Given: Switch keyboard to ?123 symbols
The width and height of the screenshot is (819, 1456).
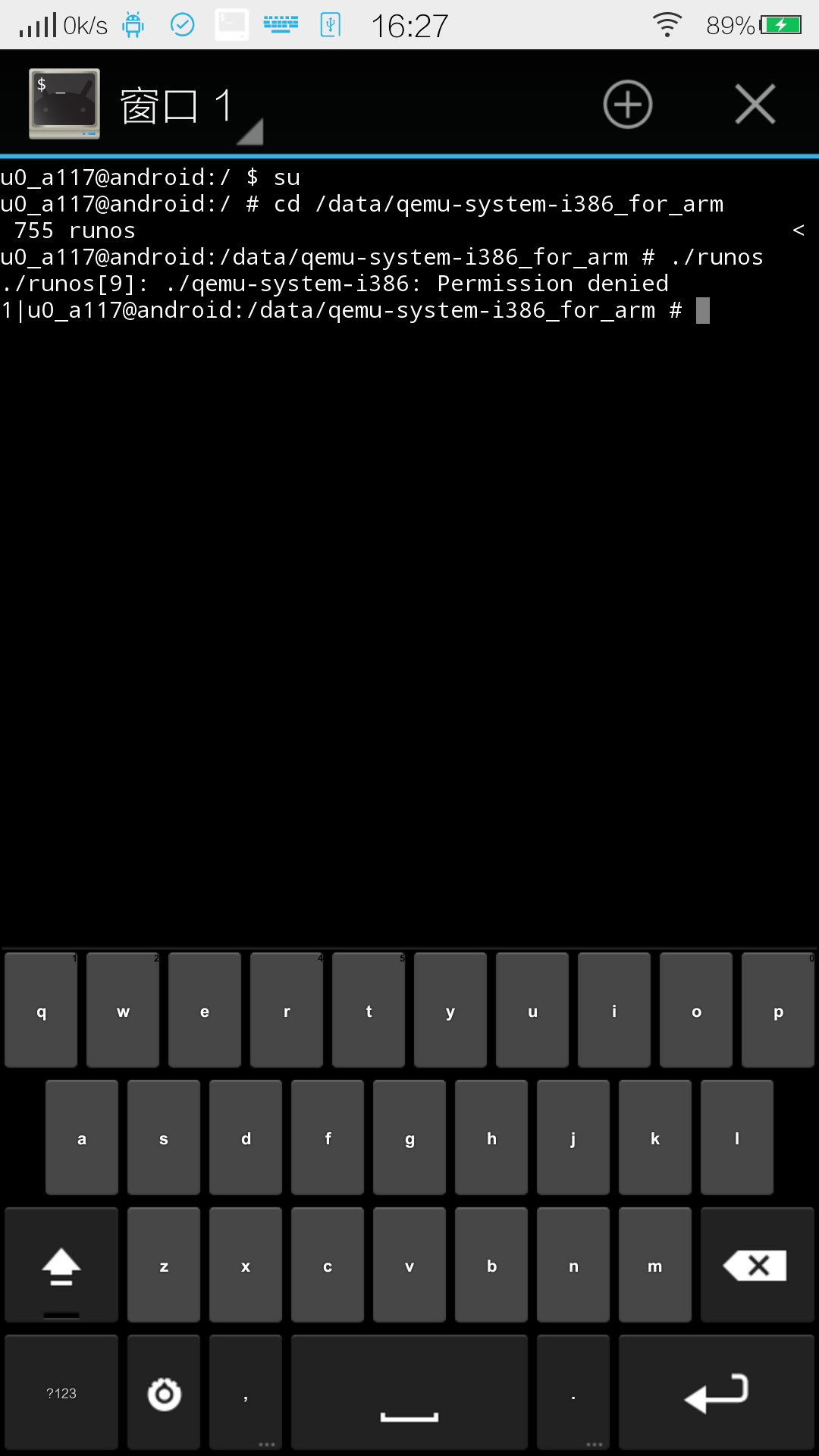Looking at the screenshot, I should pyautogui.click(x=61, y=1392).
